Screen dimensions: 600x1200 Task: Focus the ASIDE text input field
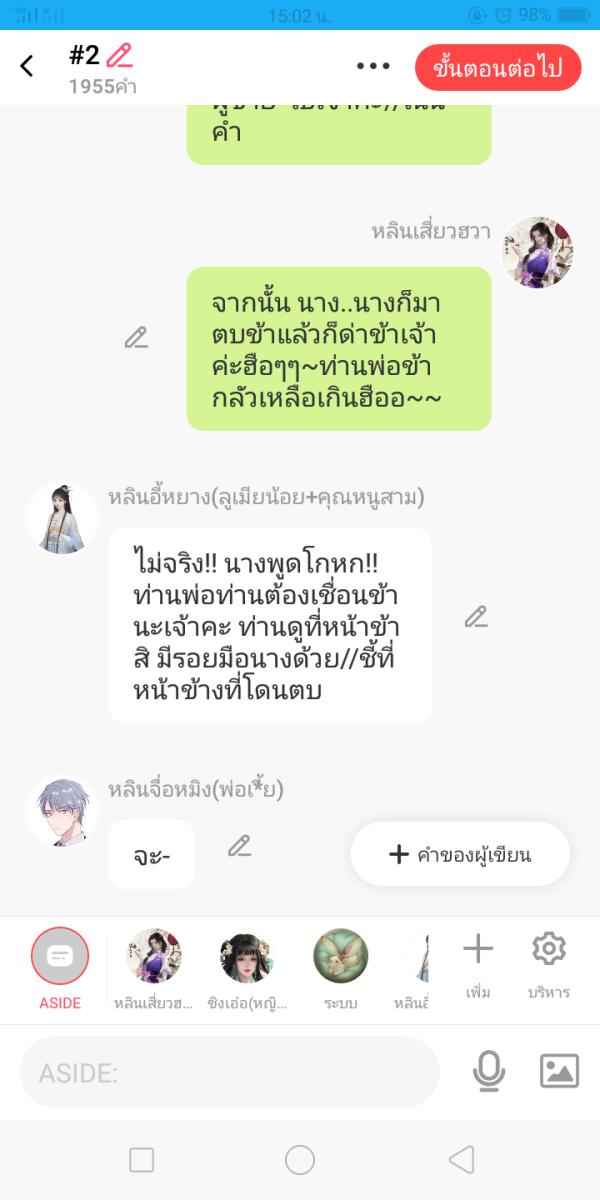coord(230,1073)
